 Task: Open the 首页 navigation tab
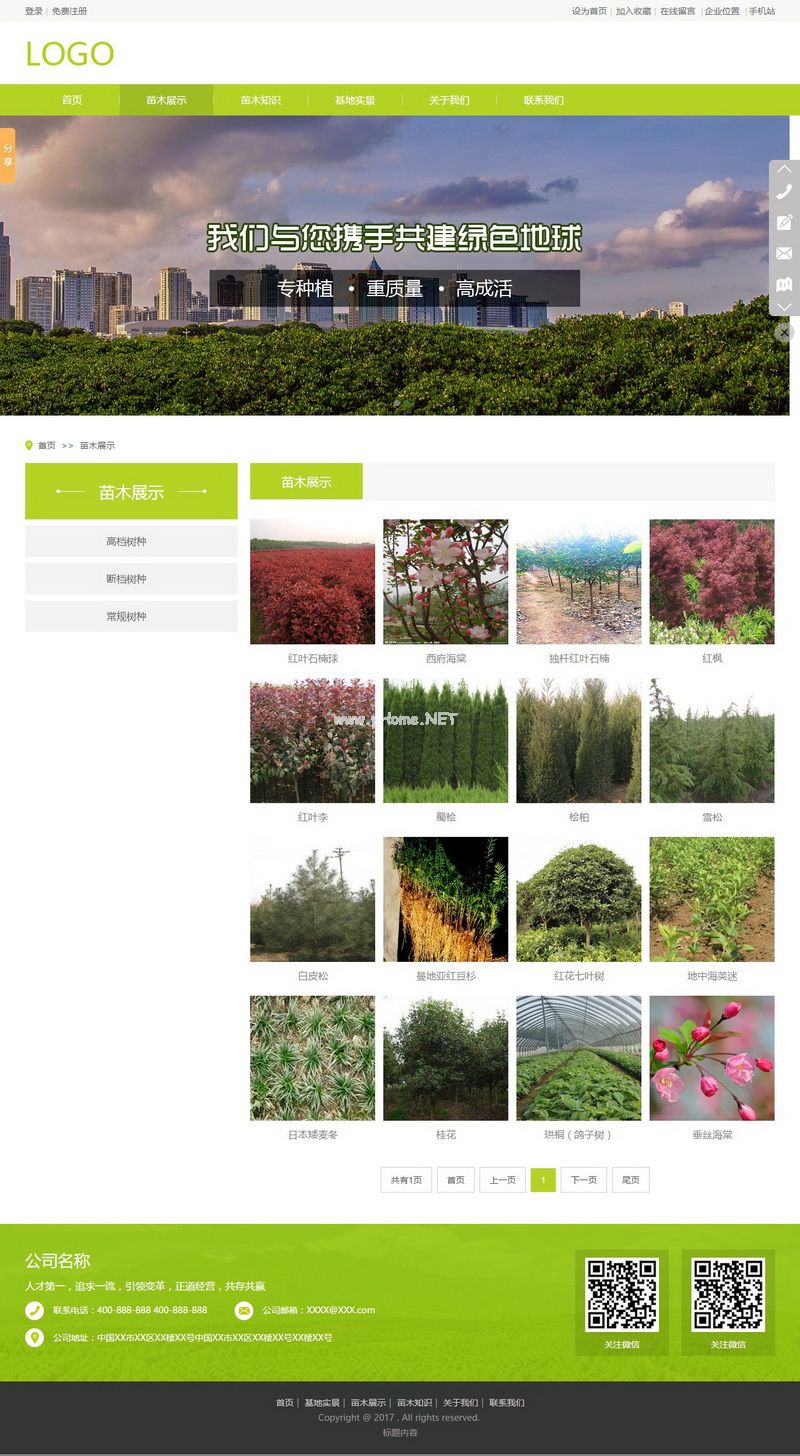tap(72, 100)
